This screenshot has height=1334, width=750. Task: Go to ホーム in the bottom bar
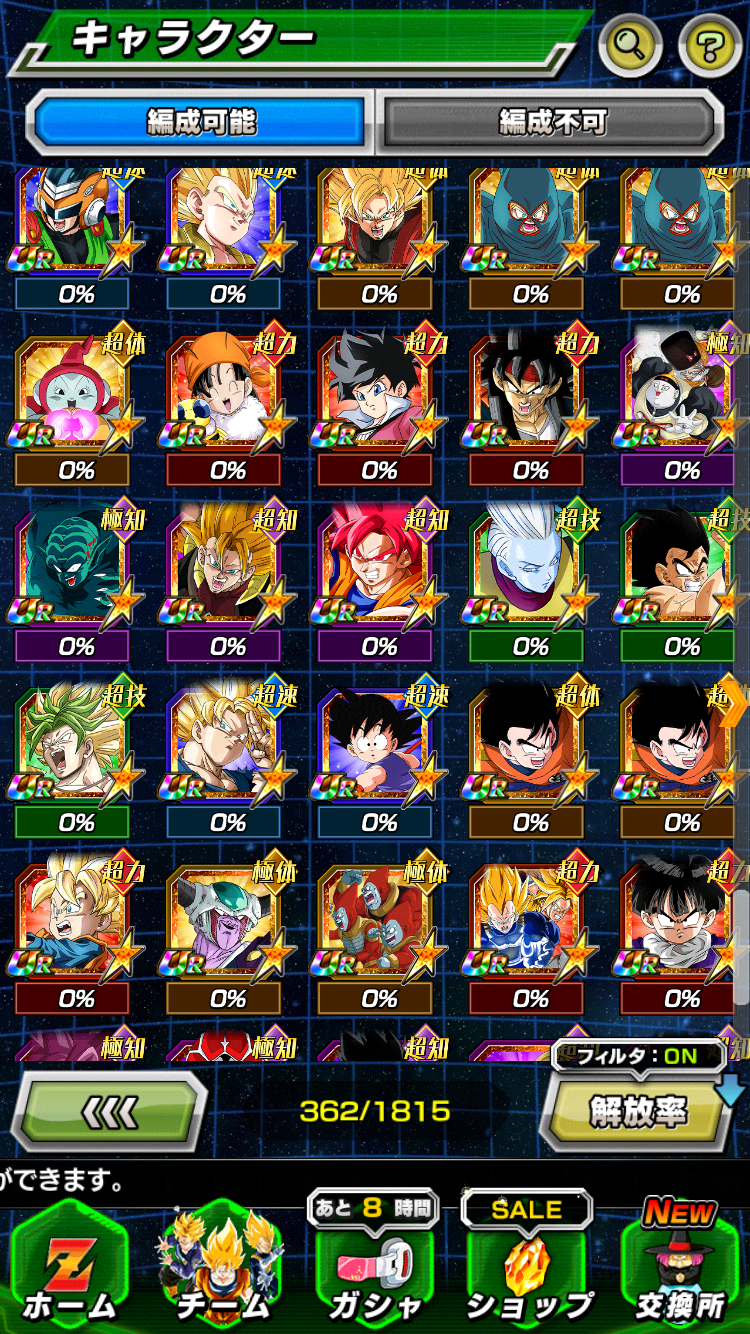(x=68, y=1270)
